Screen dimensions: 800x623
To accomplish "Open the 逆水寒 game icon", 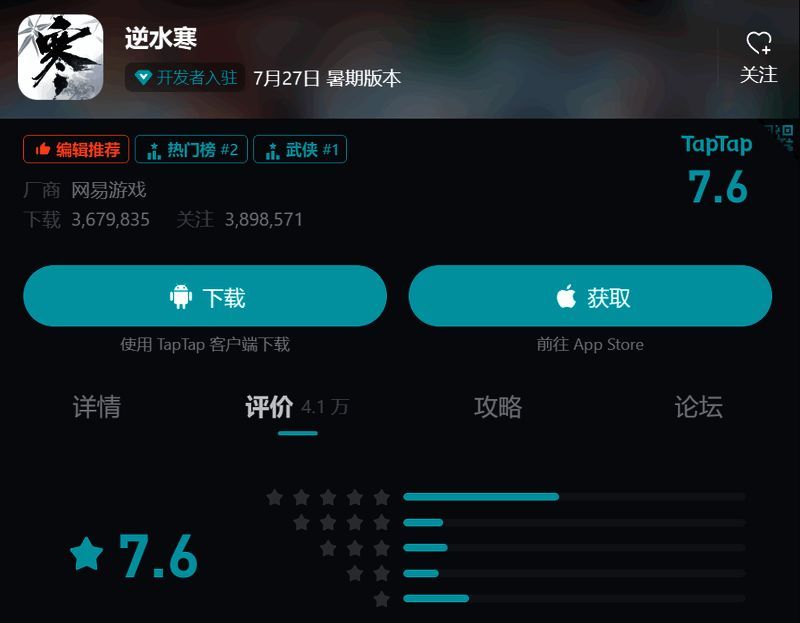I will point(60,57).
